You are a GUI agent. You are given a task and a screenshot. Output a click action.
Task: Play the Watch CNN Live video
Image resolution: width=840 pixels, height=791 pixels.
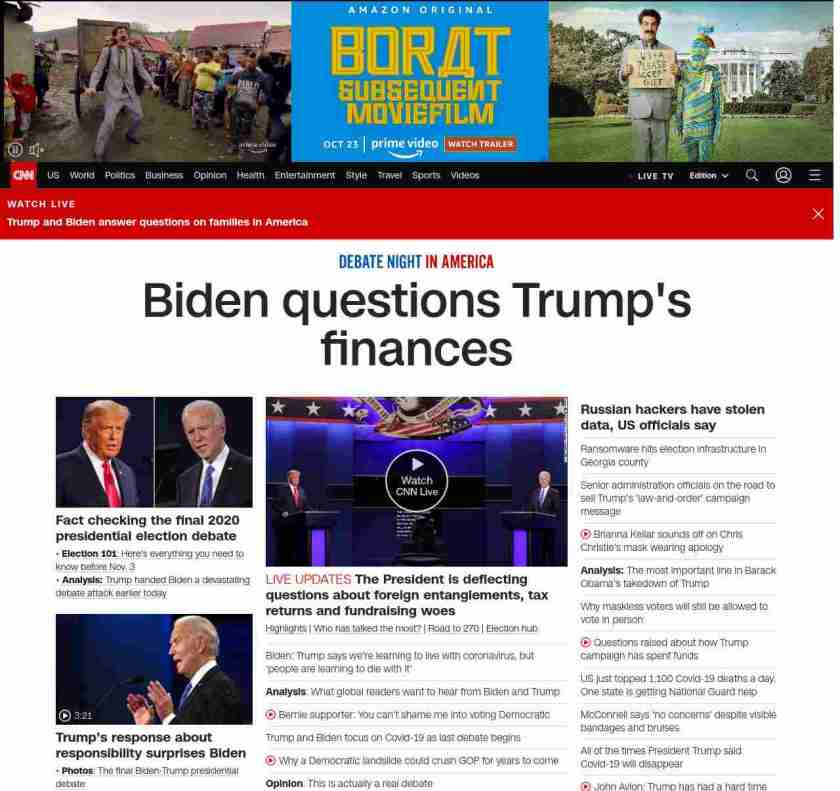pyautogui.click(x=417, y=479)
